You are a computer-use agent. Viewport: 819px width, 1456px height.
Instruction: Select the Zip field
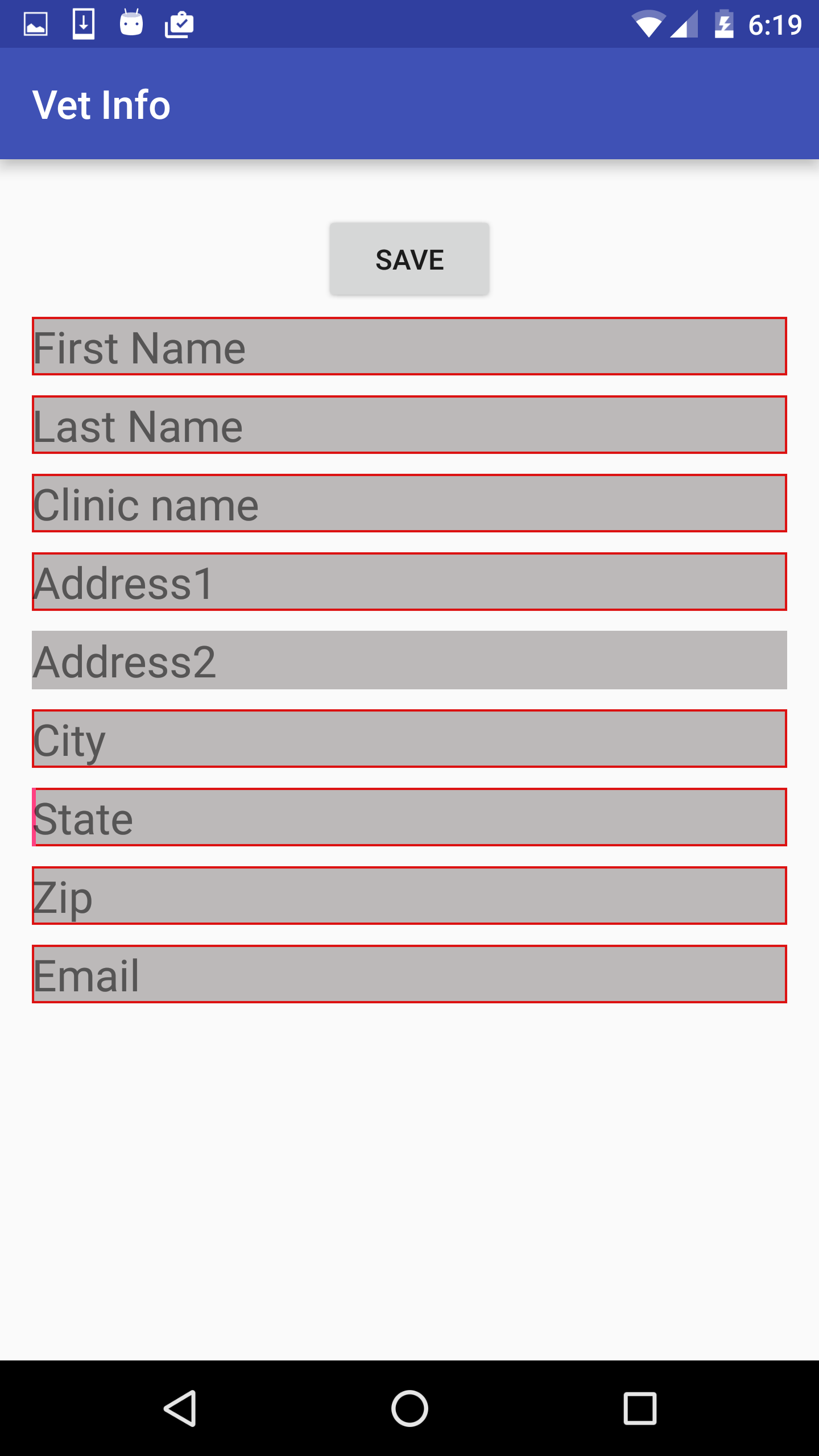click(409, 896)
